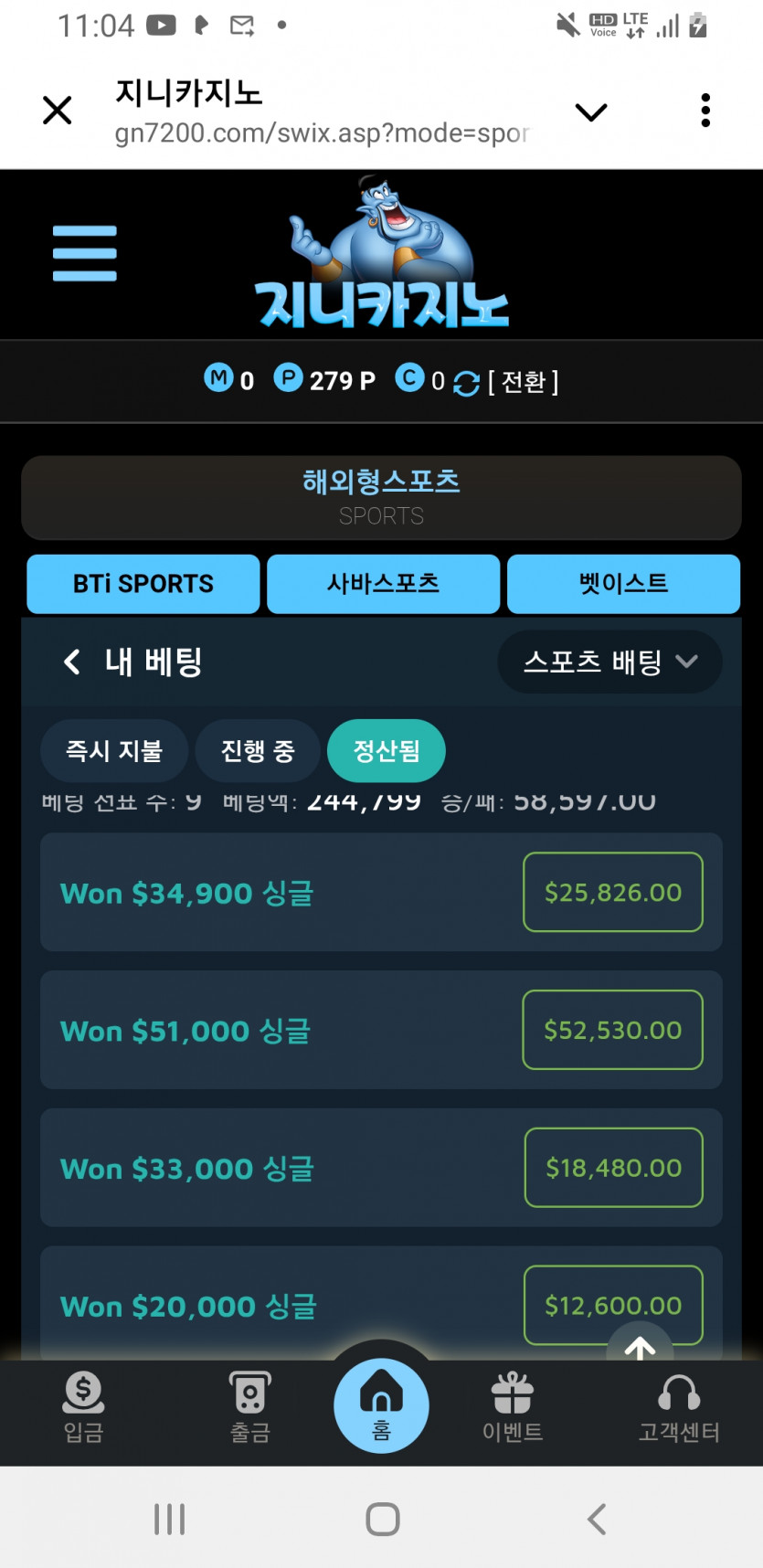The width and height of the screenshot is (763, 1568).
Task: Switch to 사바스포츠 tab
Action: click(x=383, y=584)
